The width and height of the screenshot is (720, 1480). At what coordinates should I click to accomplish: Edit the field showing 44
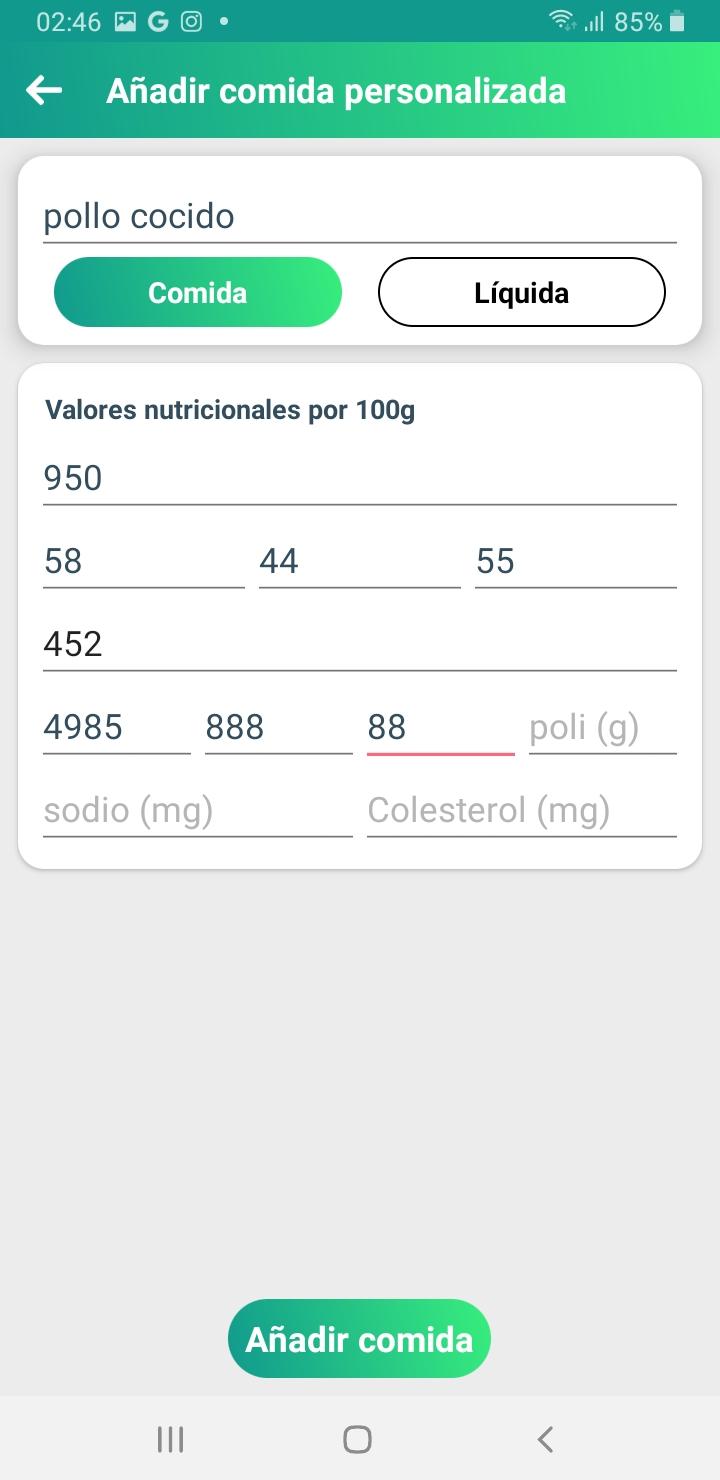[360, 562]
